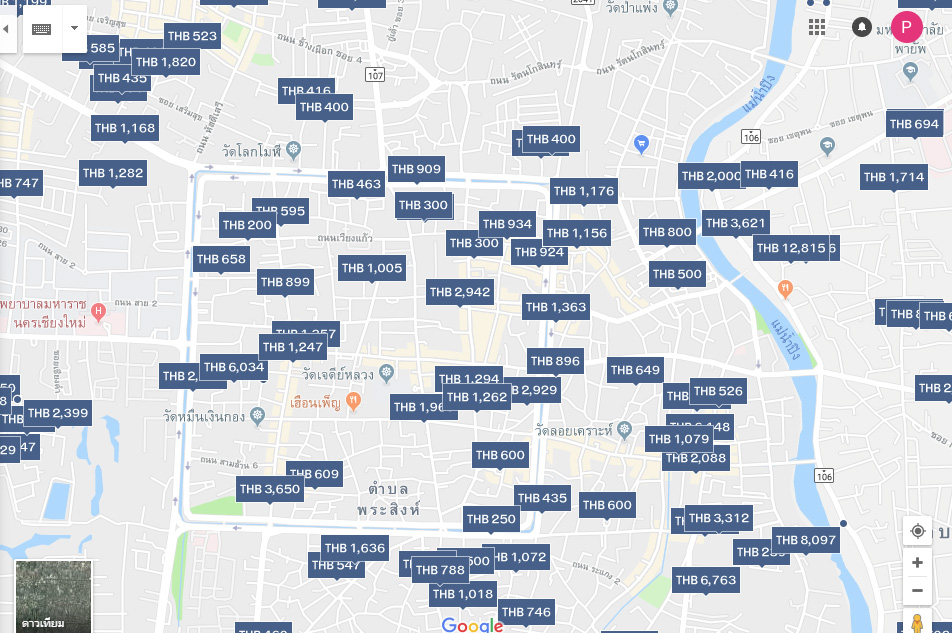Open the Google apps grid
Viewport: 952px width, 633px height.
pyautogui.click(x=817, y=27)
